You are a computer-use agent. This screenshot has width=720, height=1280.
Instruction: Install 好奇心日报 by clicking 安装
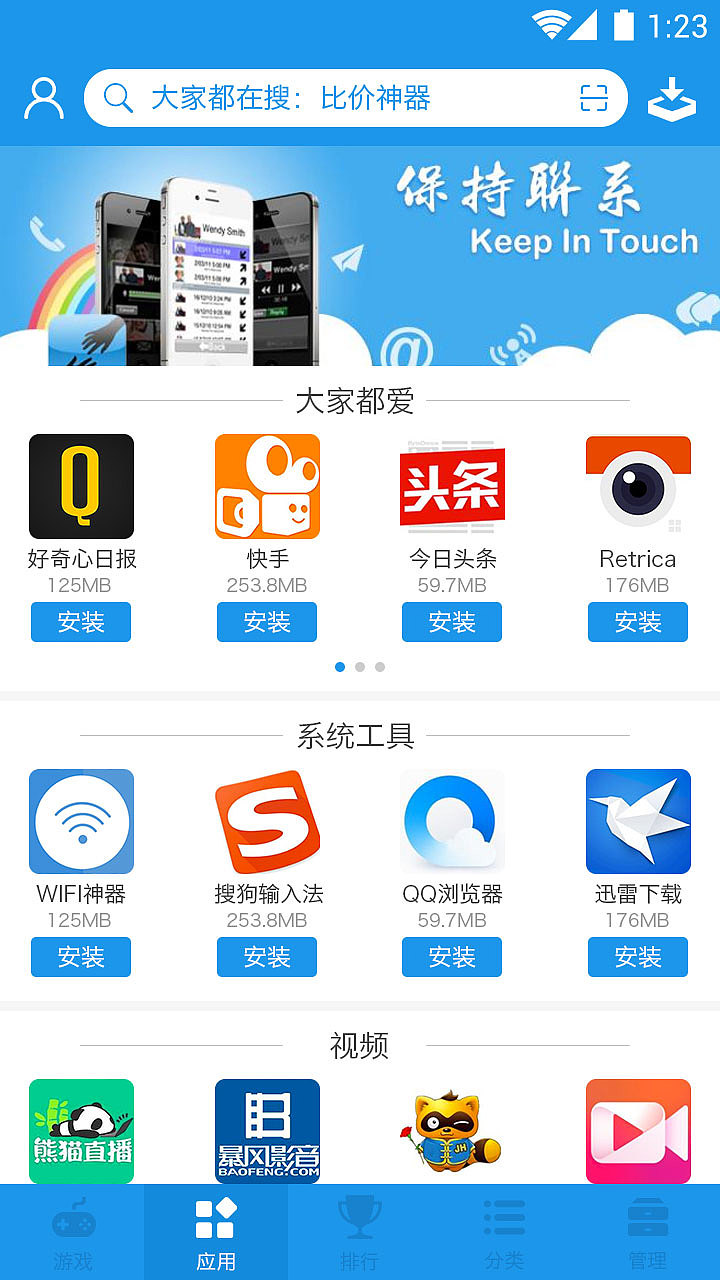[x=81, y=622]
